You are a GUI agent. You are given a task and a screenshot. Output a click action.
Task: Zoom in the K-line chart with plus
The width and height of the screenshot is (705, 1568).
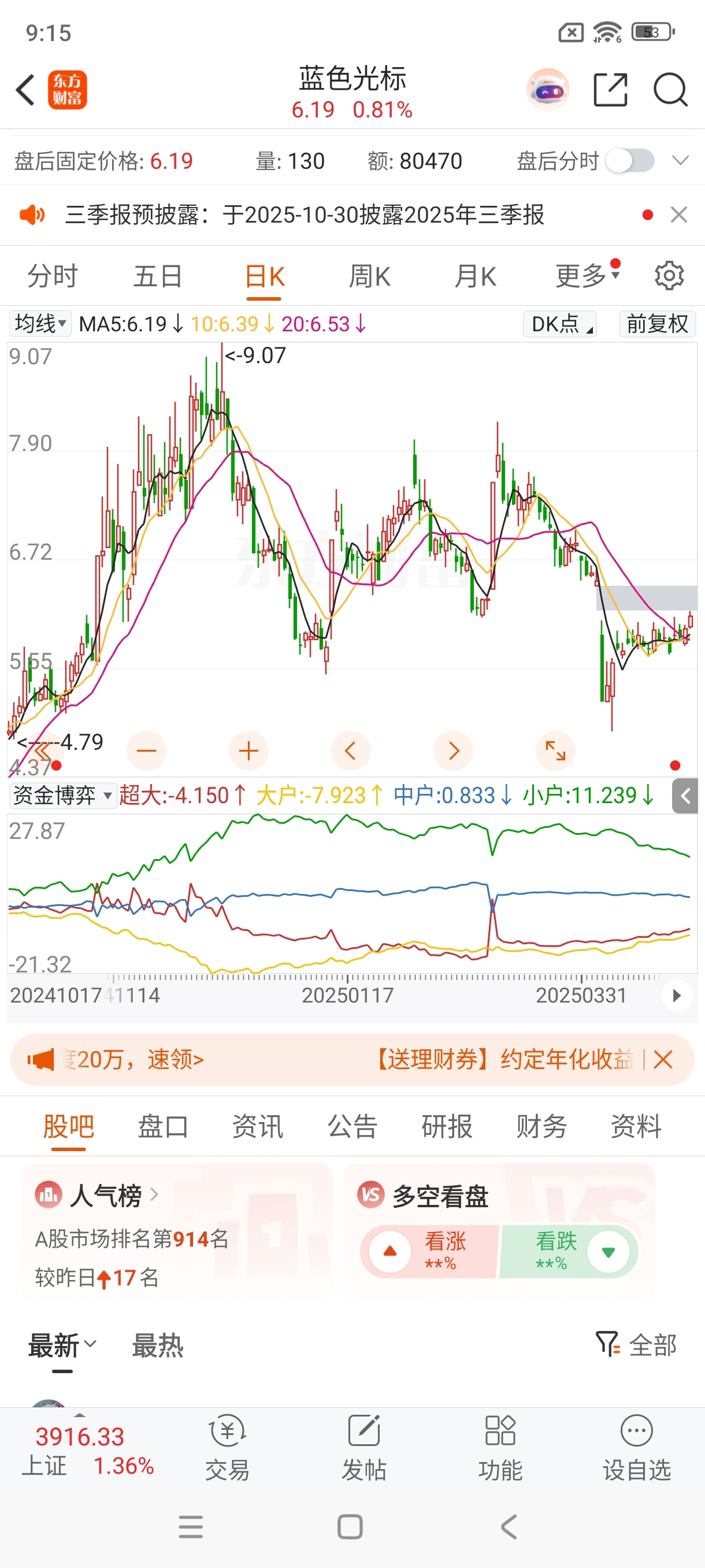coord(248,750)
